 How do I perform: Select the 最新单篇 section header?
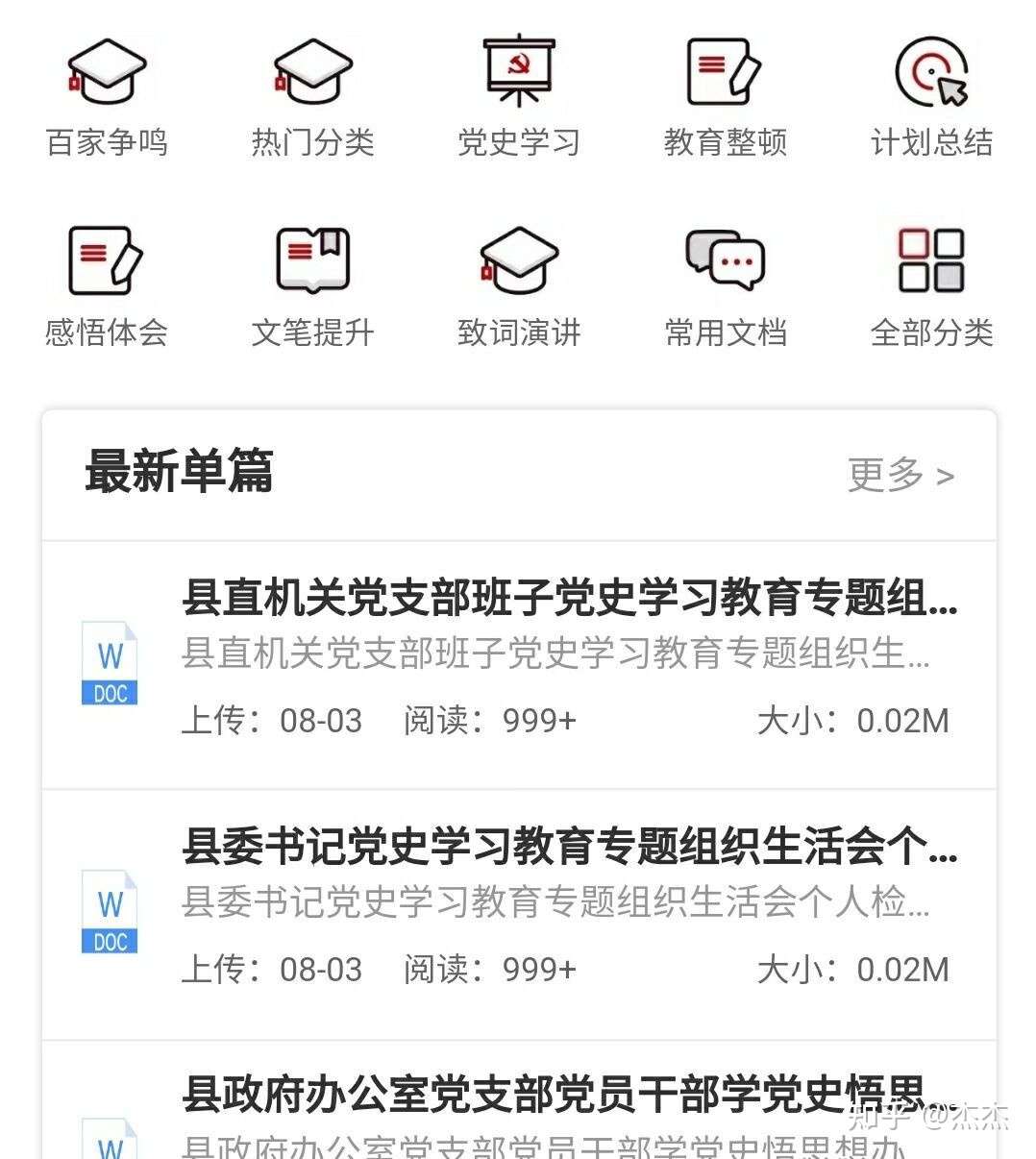tap(178, 473)
